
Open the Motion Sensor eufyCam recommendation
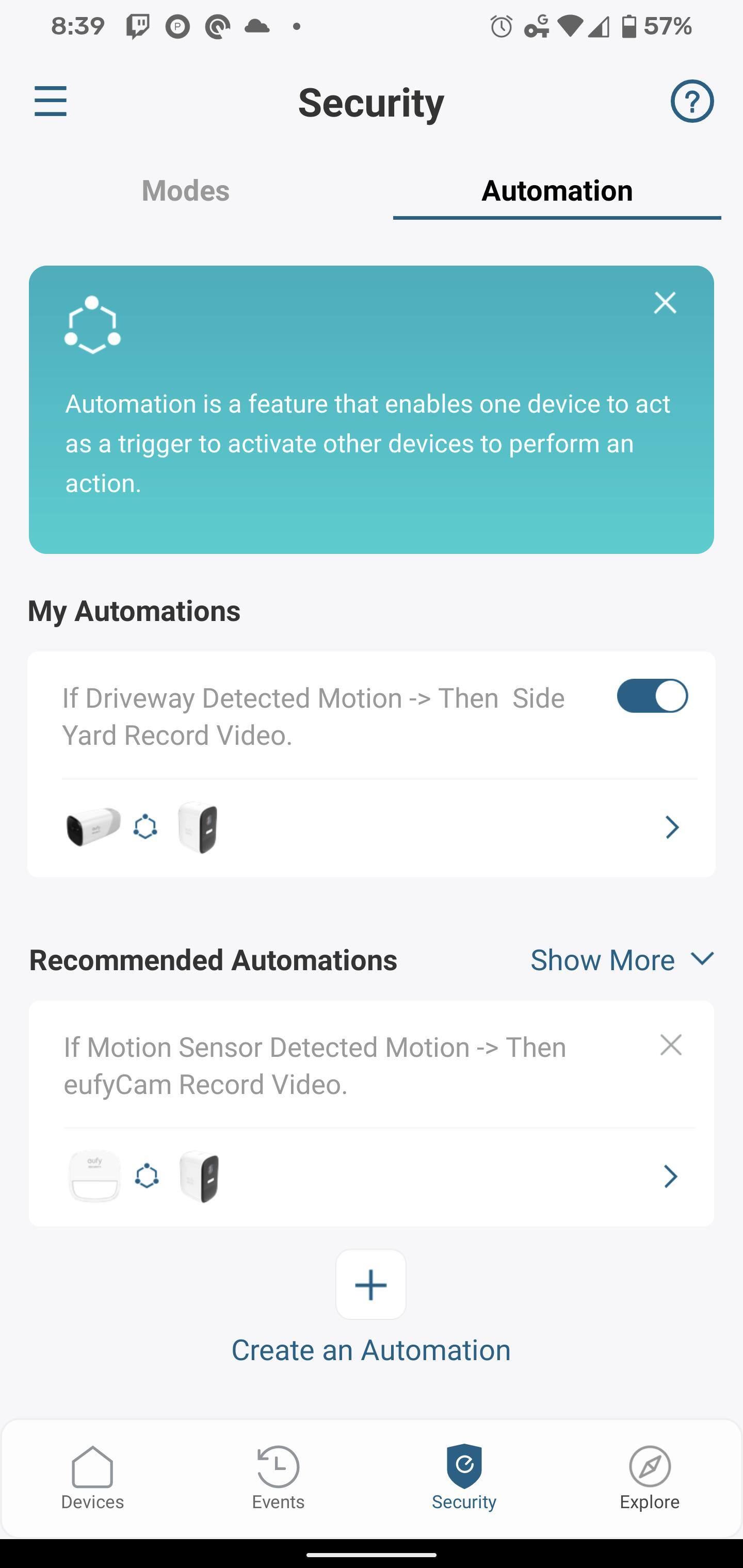tap(670, 1177)
